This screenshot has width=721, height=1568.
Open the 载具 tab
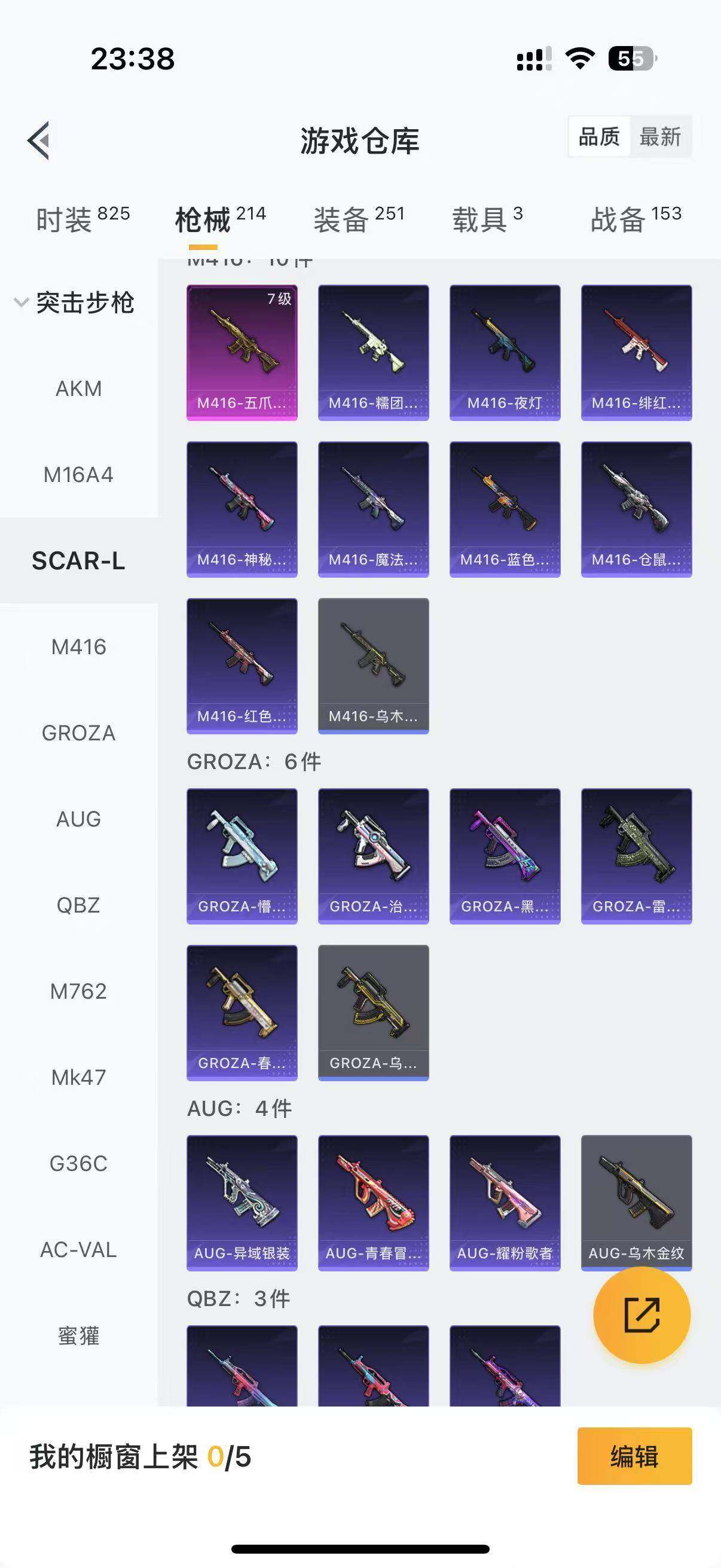pyautogui.click(x=487, y=219)
